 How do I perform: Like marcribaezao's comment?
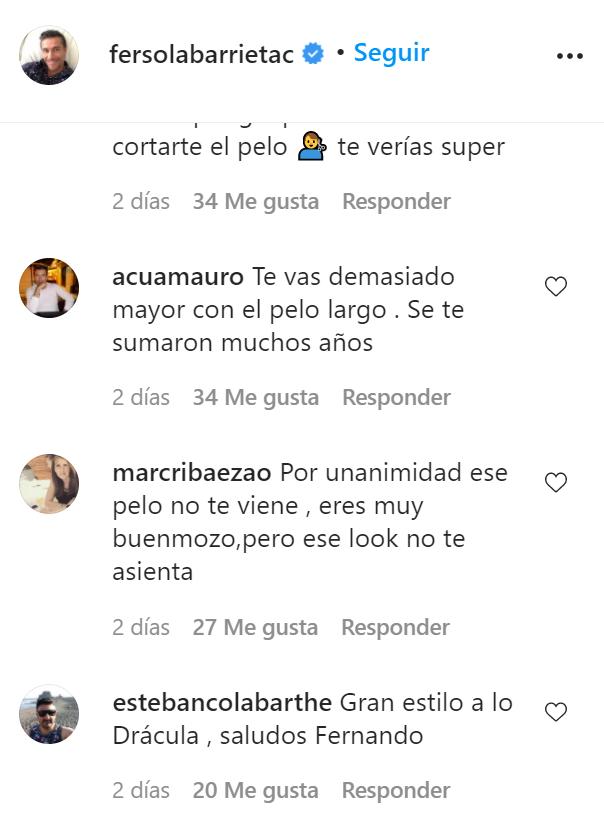(556, 483)
